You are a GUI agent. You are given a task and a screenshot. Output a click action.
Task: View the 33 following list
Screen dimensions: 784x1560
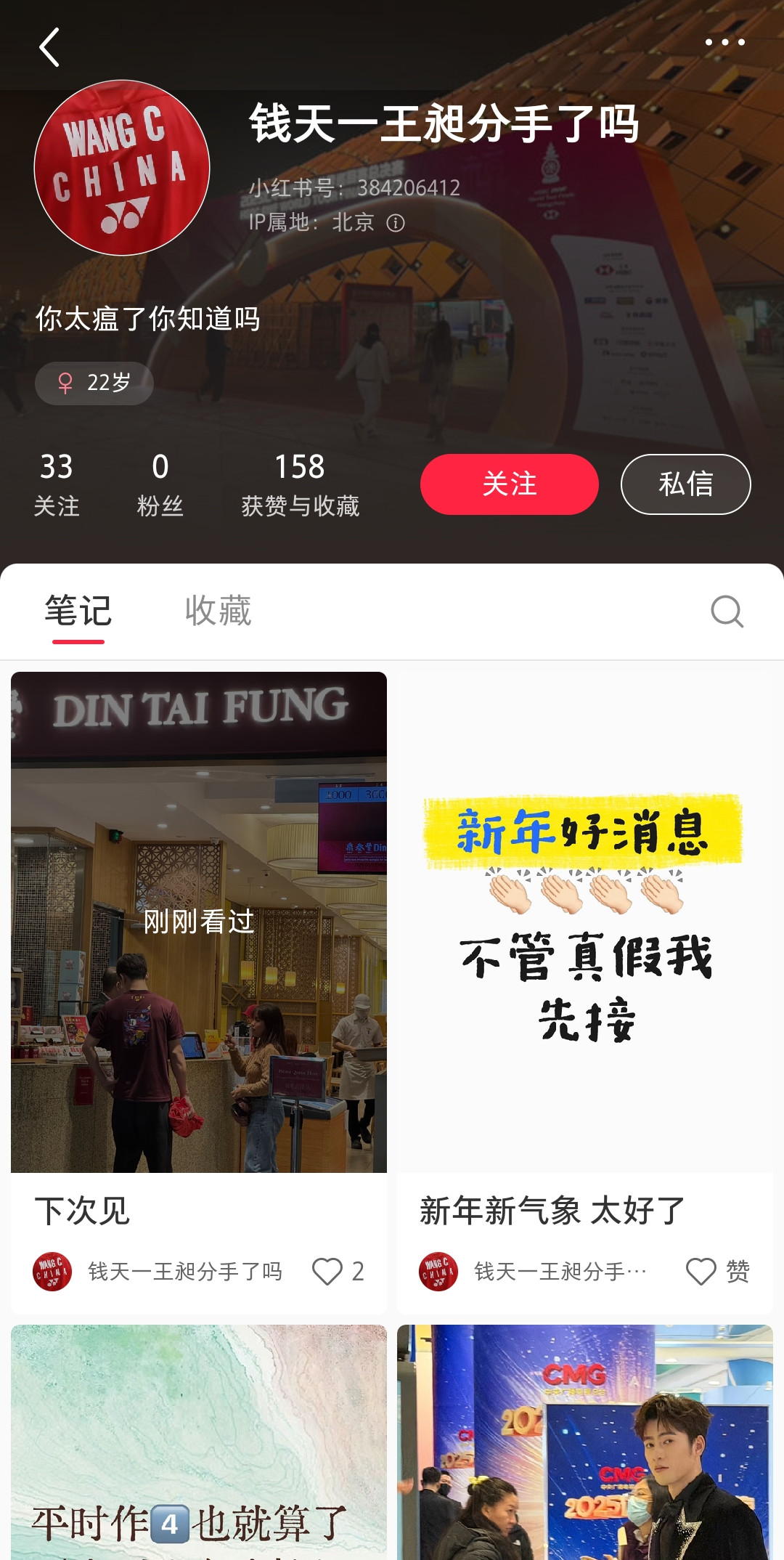coord(57,484)
